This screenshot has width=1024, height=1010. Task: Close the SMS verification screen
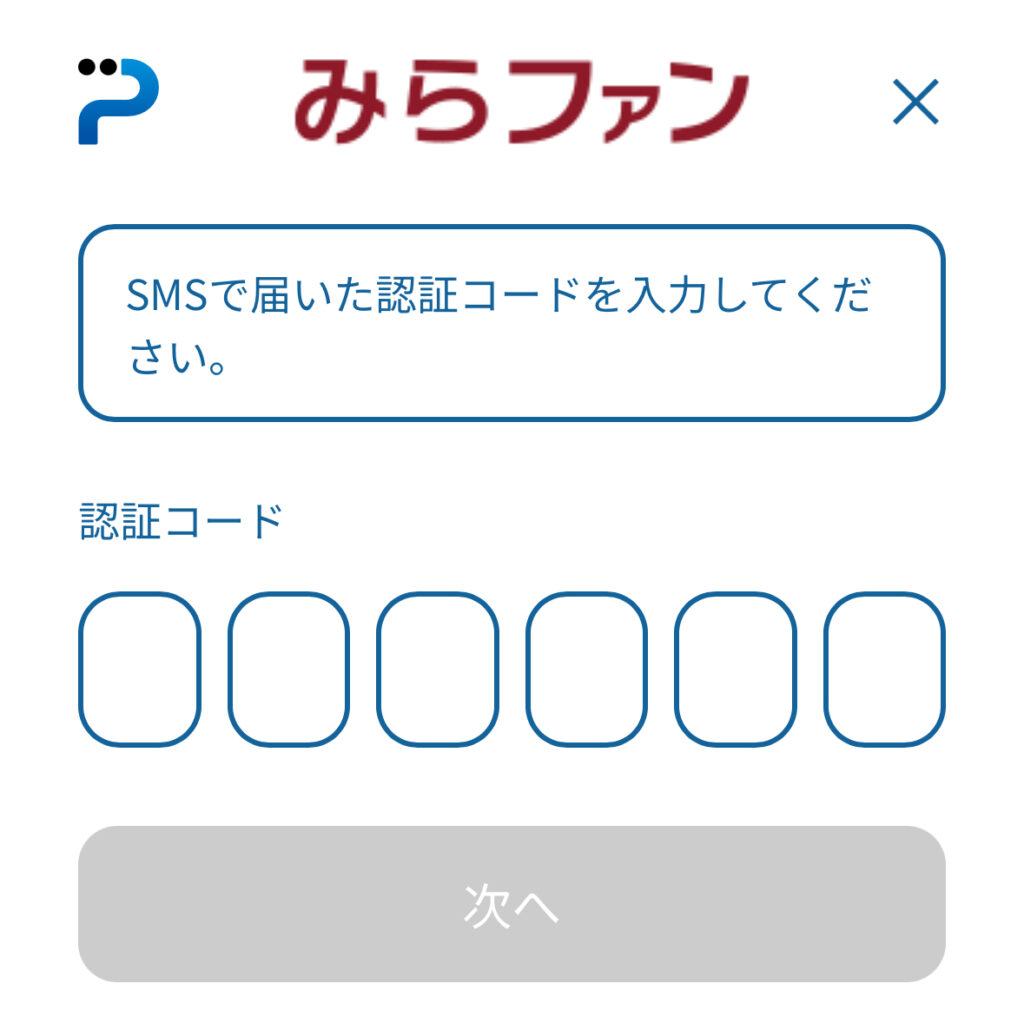[915, 103]
